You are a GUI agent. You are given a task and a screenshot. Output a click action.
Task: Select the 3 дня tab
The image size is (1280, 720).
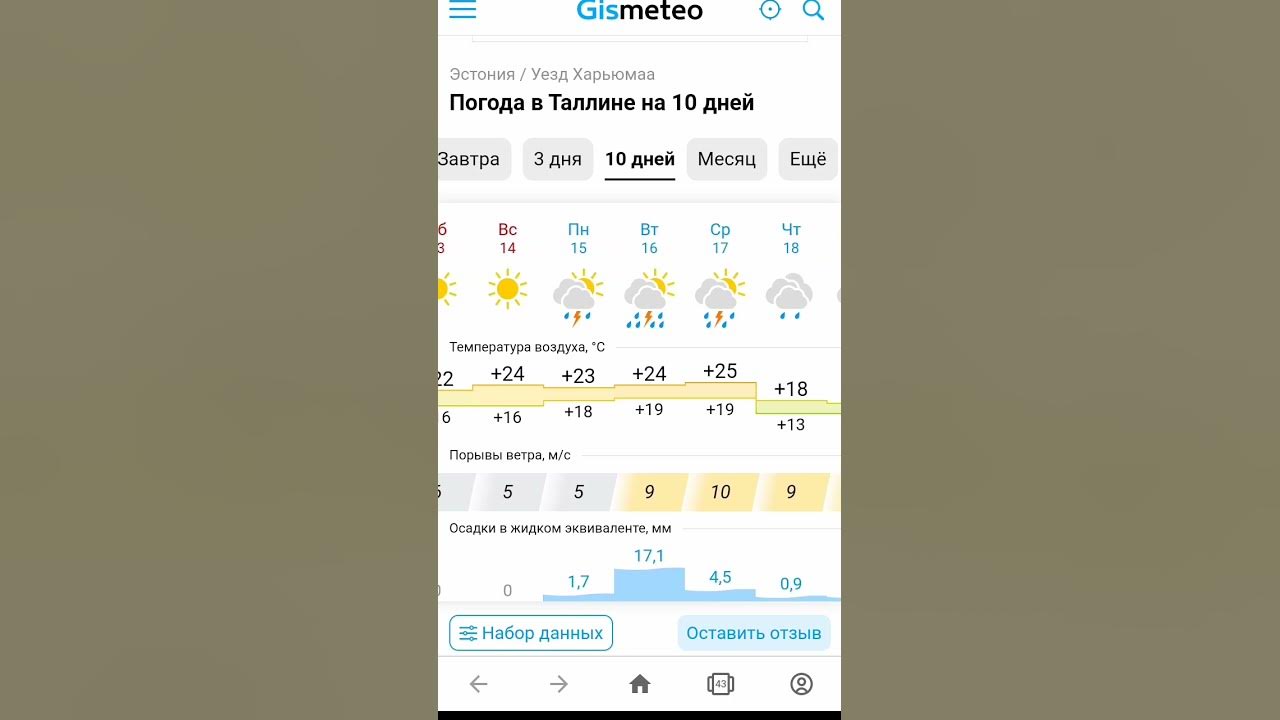(558, 159)
